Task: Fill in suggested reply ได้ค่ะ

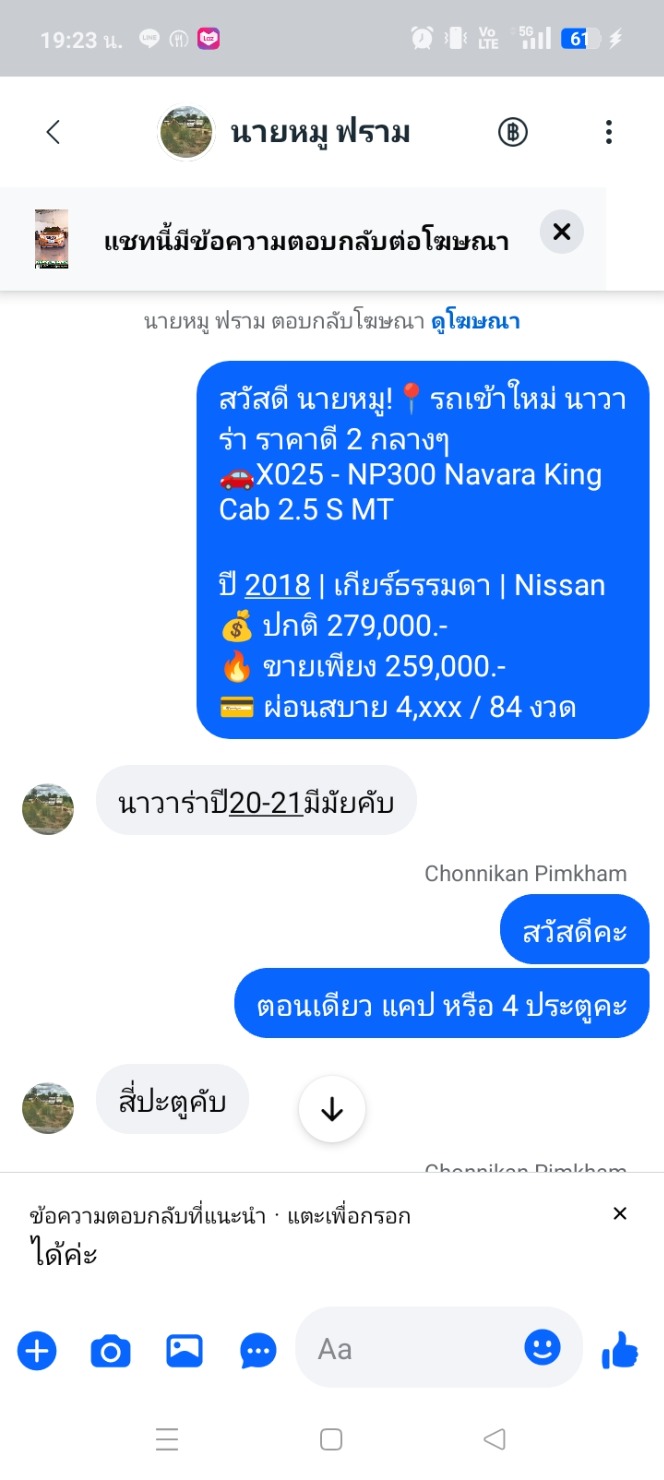Action: click(63, 1253)
